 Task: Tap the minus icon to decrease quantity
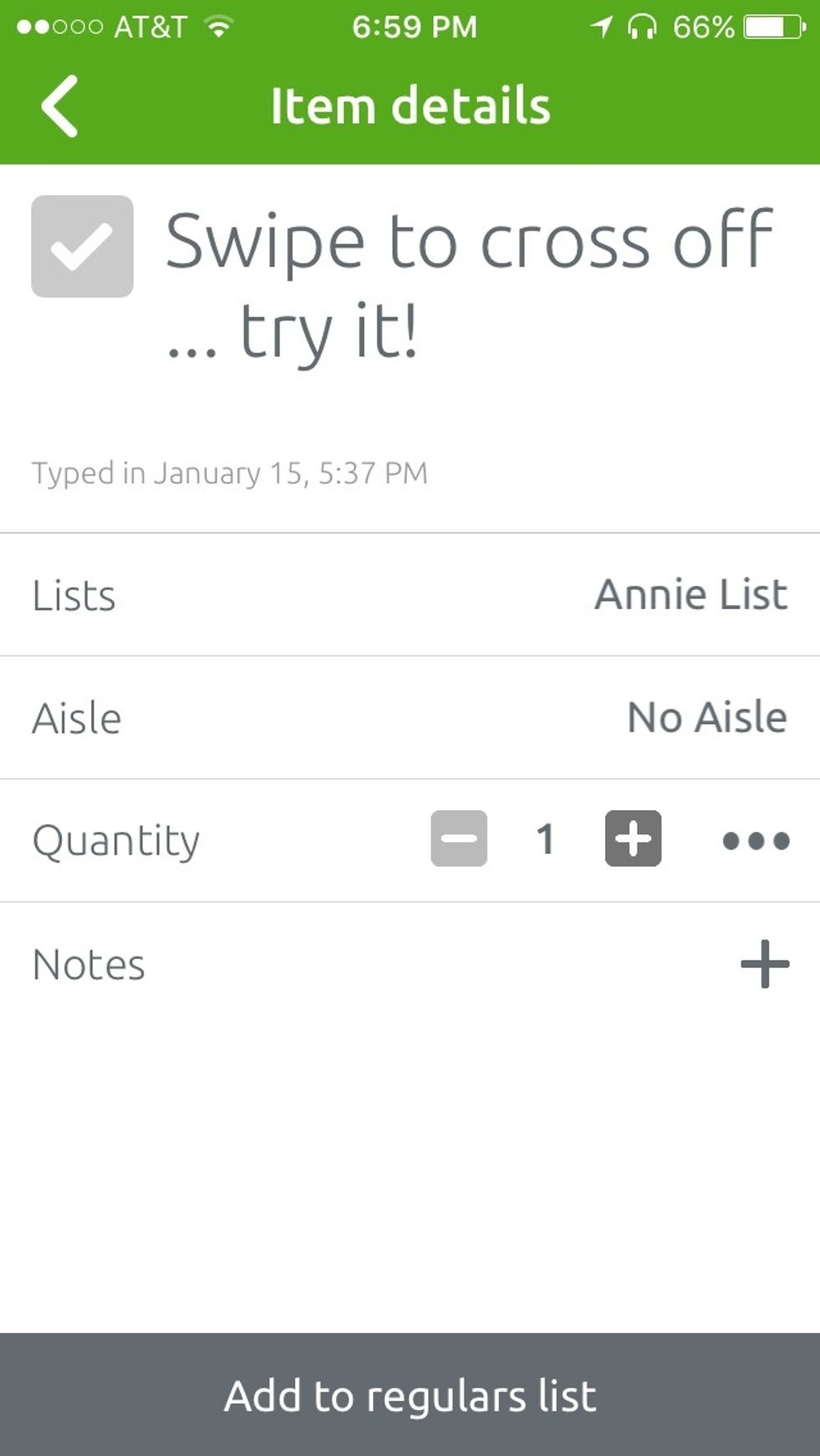pyautogui.click(x=459, y=840)
